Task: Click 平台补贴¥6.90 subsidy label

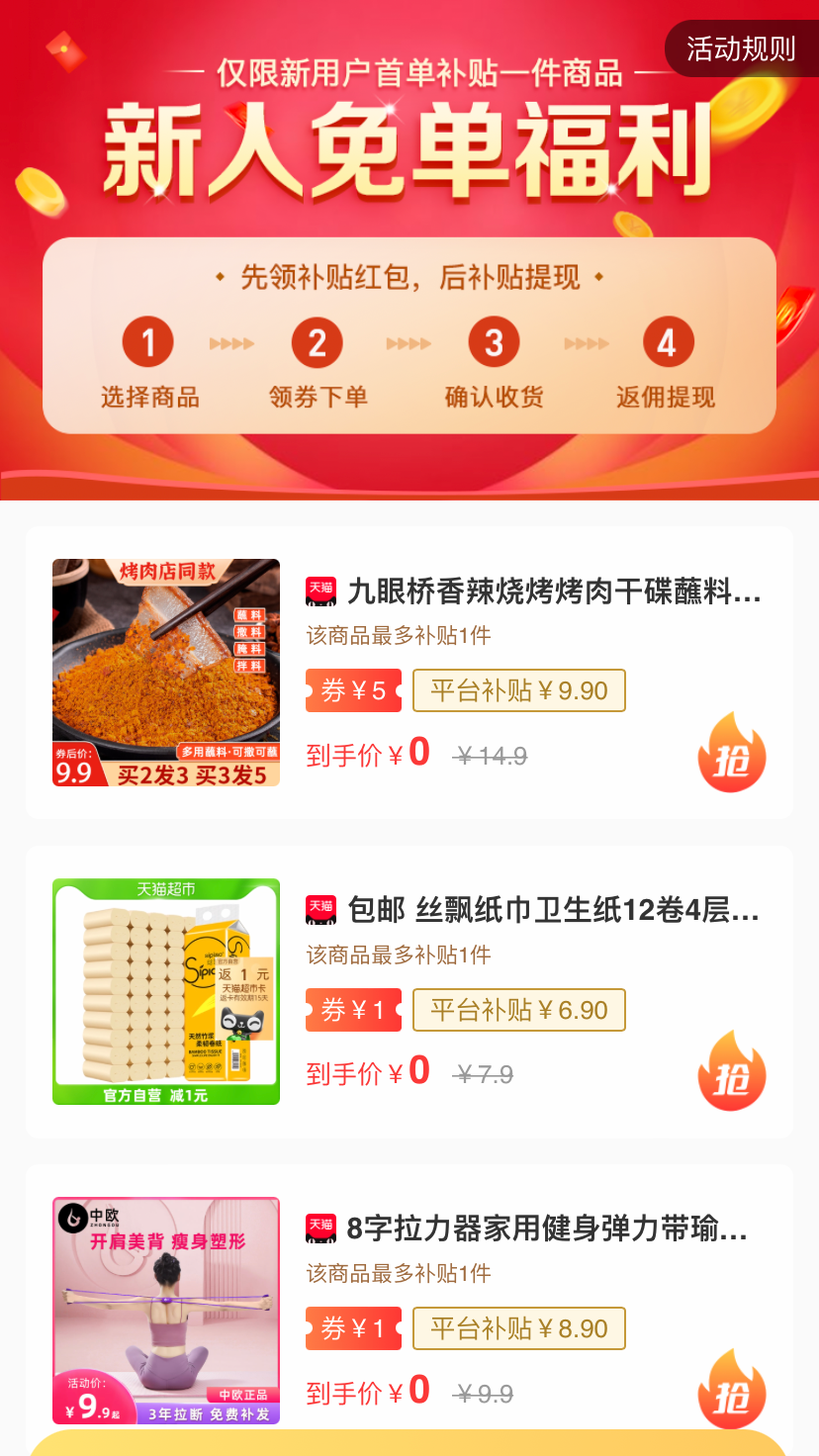Action: 518,1010
